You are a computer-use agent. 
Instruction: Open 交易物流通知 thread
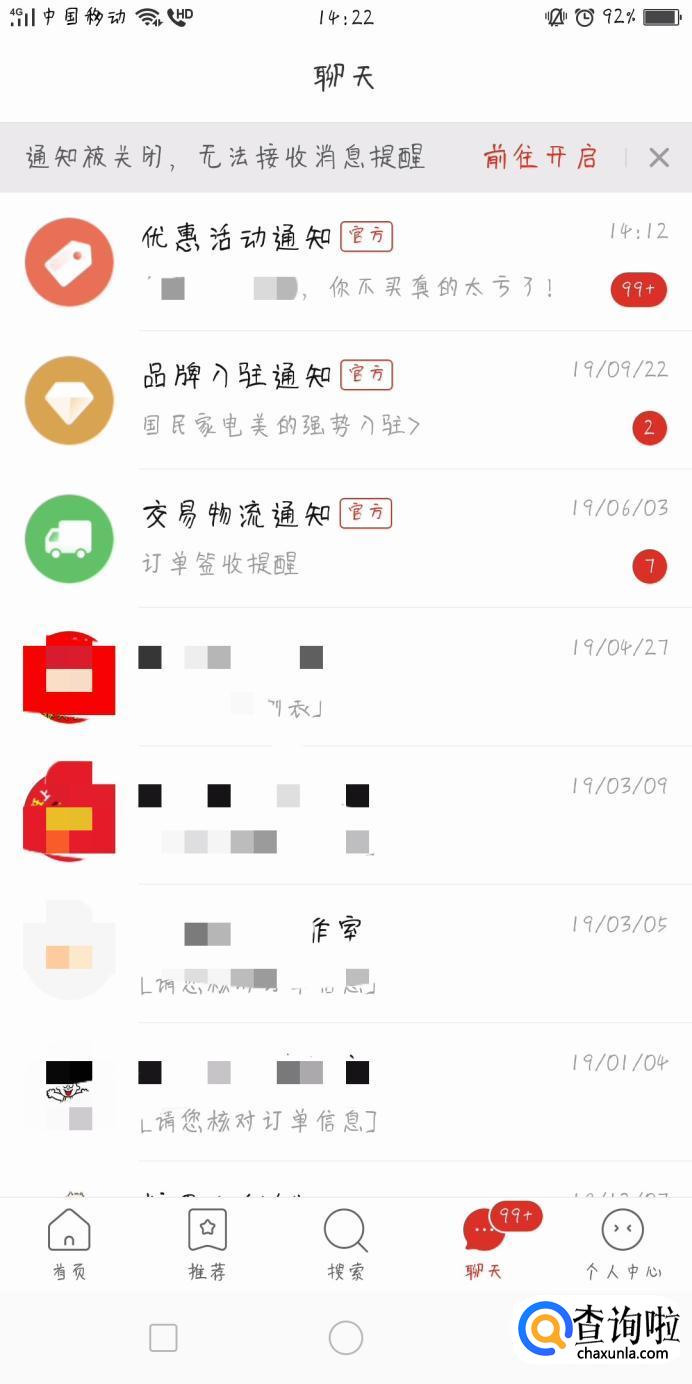pos(346,538)
